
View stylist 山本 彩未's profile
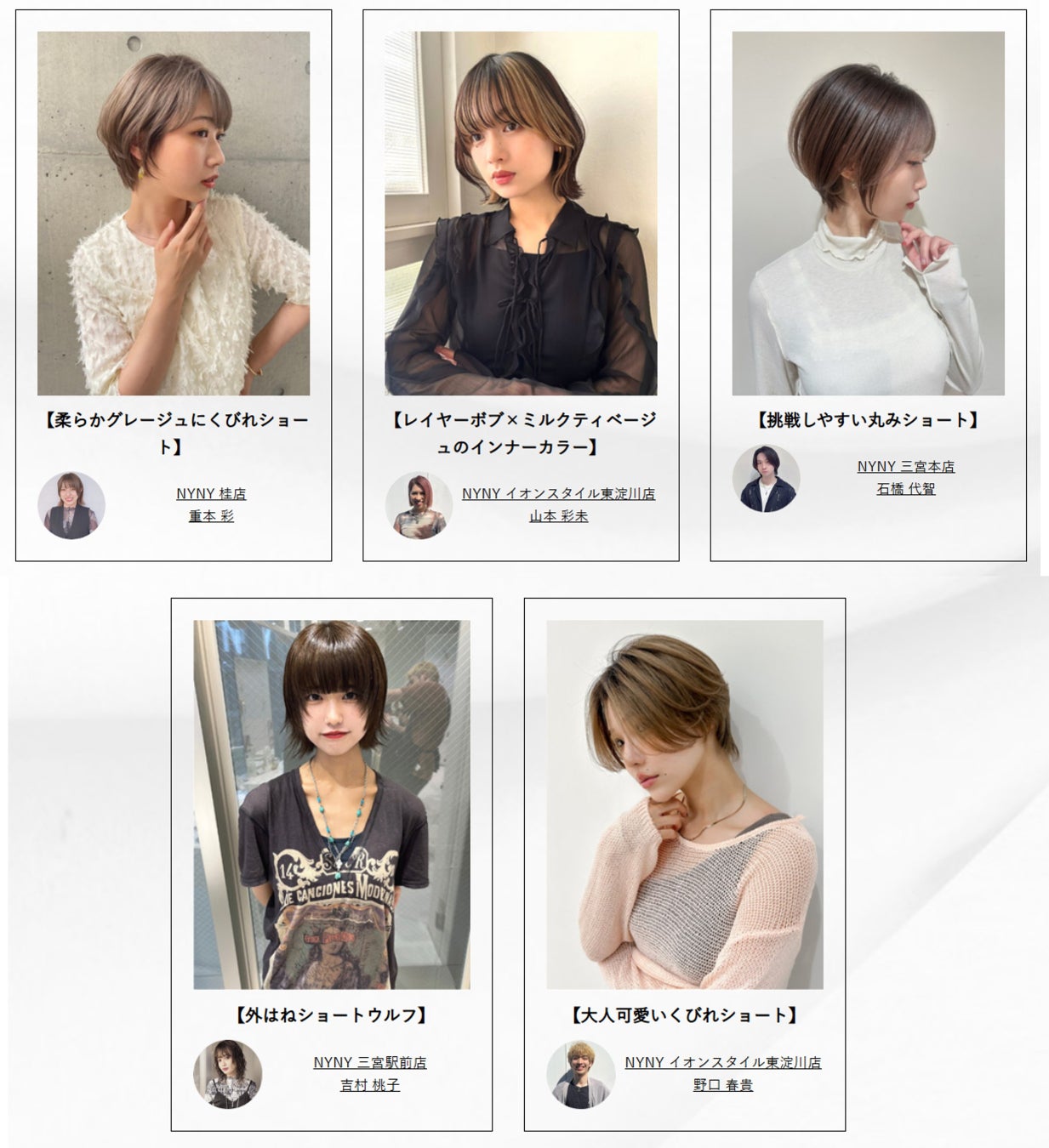[x=558, y=516]
